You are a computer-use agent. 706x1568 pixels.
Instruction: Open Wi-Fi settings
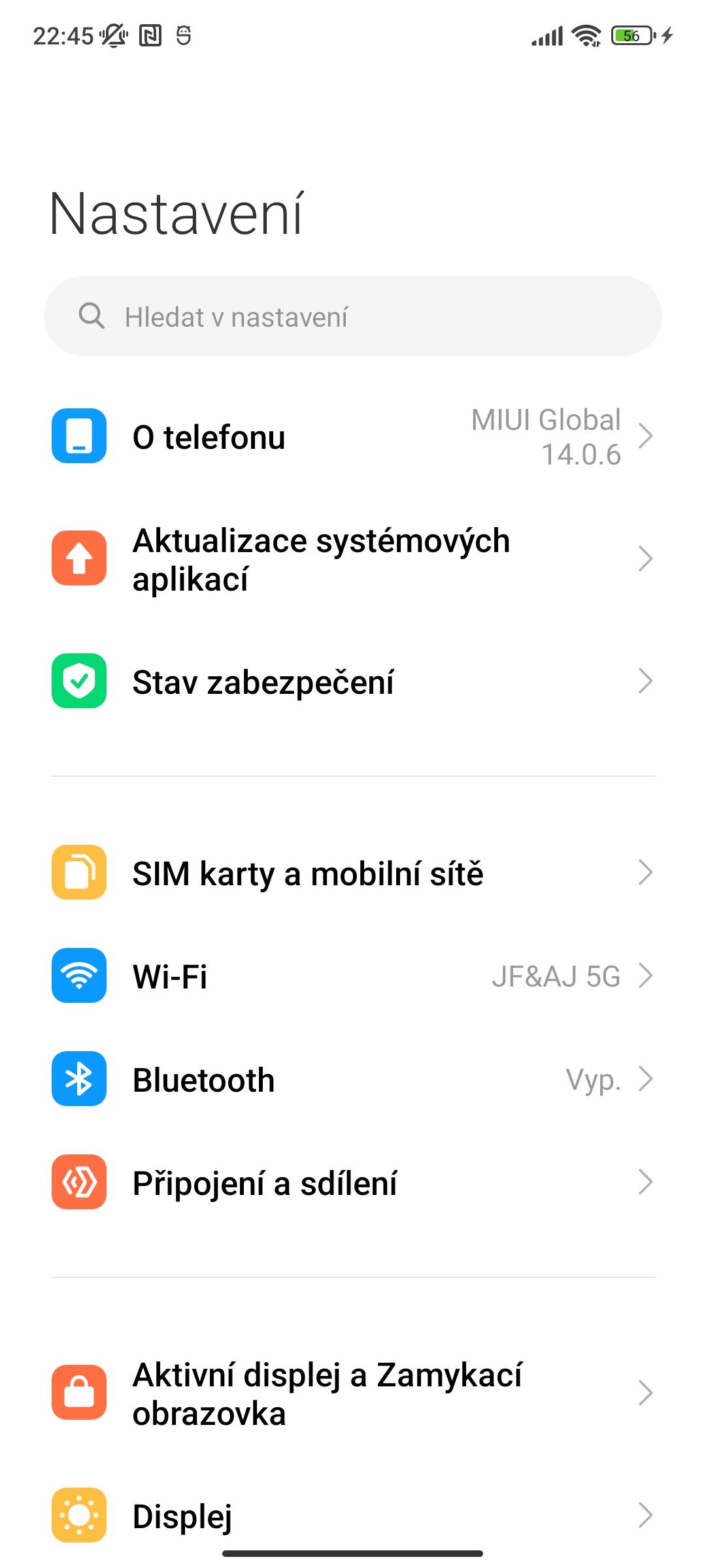point(353,975)
